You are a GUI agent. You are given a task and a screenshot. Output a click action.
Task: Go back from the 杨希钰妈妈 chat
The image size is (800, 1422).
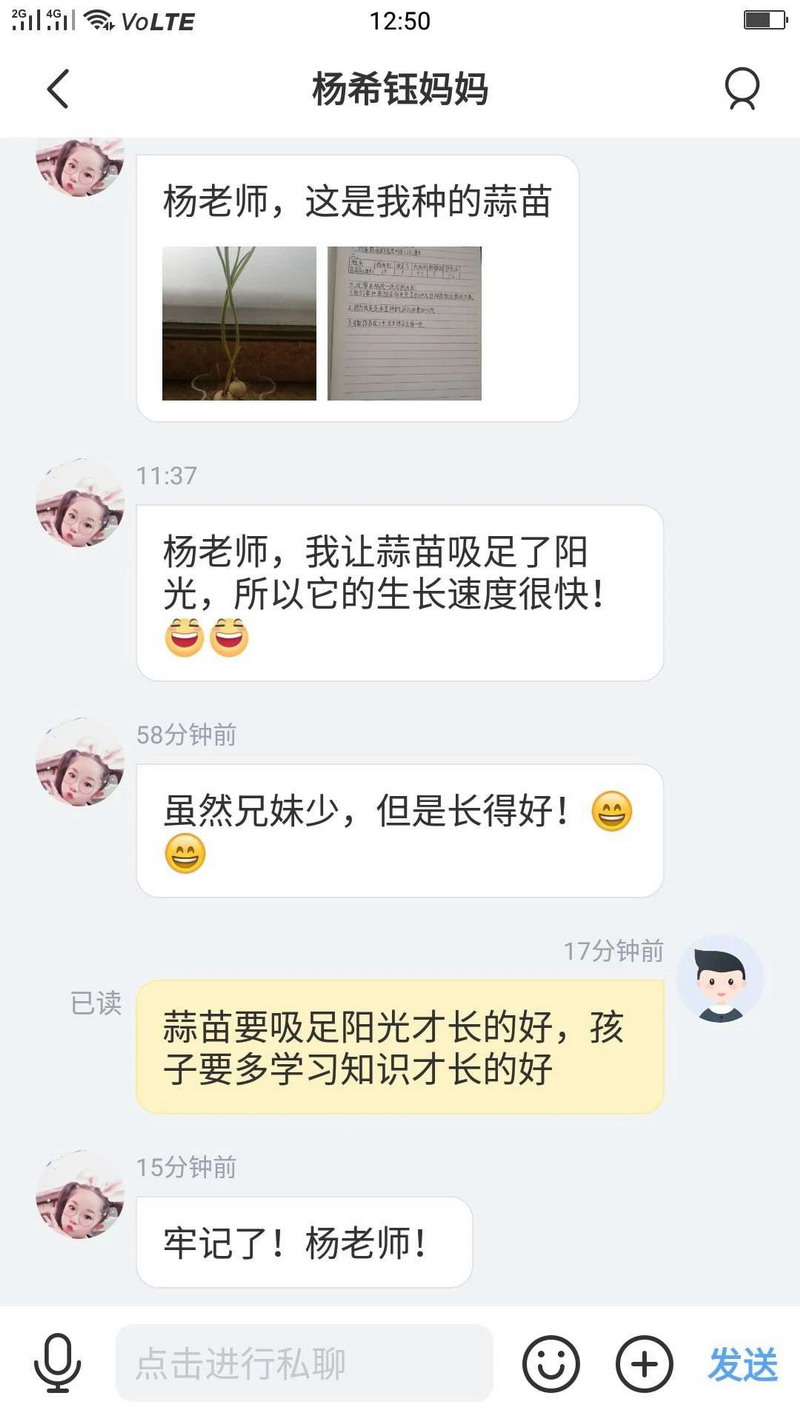[x=58, y=89]
